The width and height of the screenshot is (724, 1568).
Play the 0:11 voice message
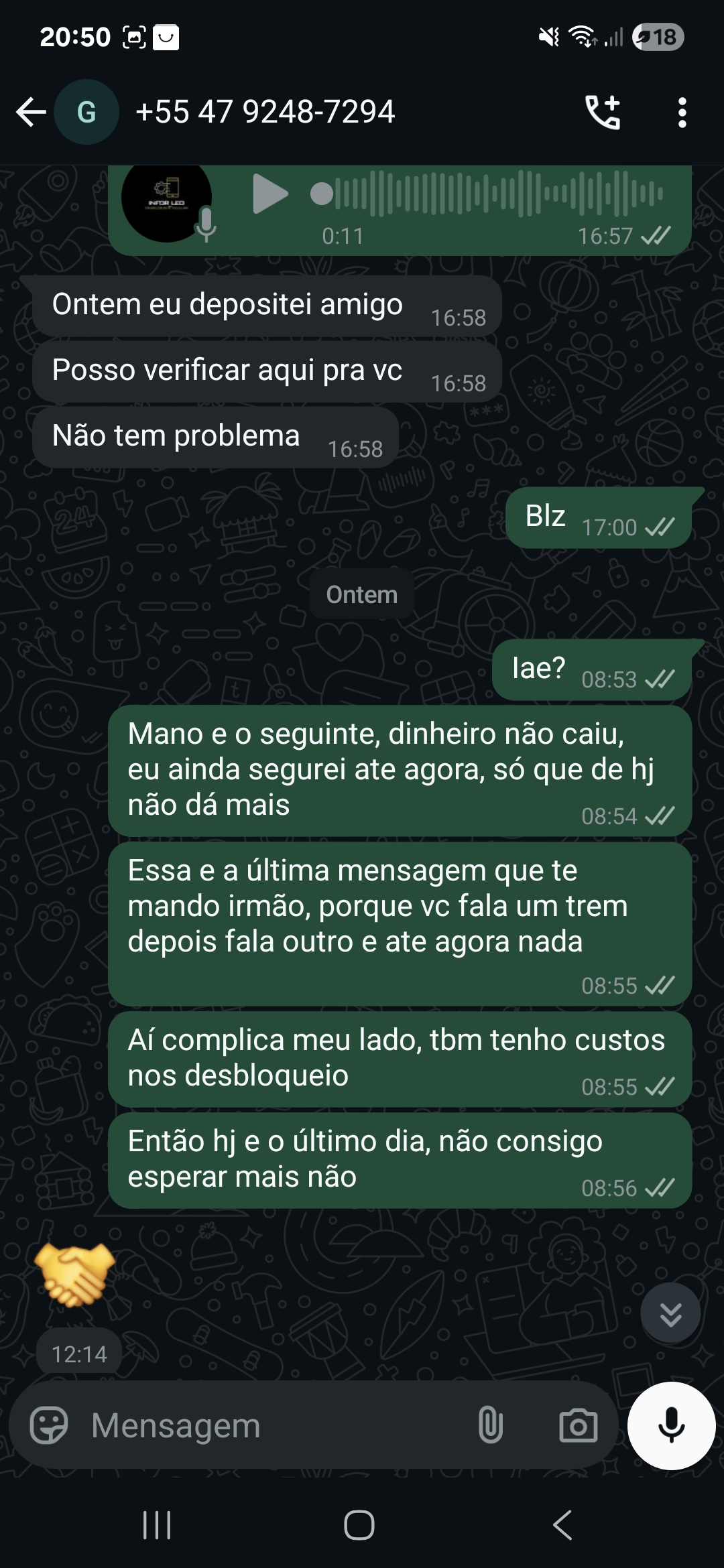coord(269,194)
